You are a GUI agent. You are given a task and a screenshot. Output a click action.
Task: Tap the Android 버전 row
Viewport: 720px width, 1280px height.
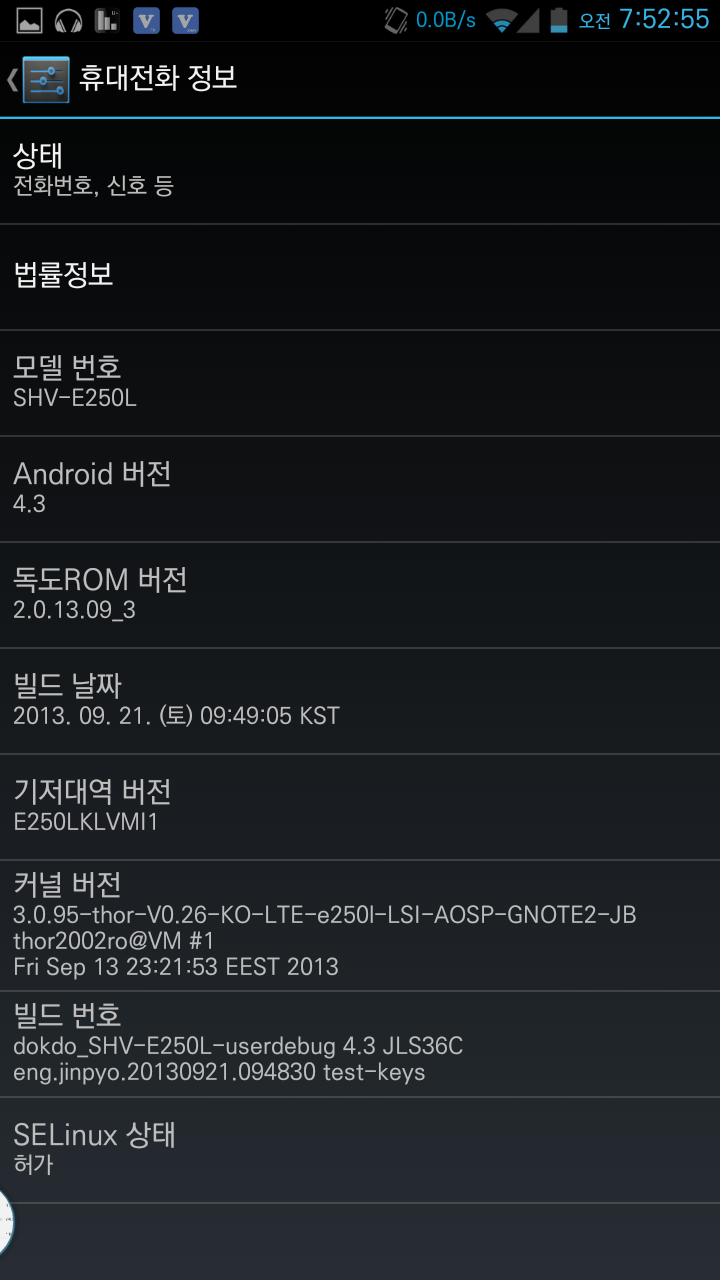(x=360, y=488)
